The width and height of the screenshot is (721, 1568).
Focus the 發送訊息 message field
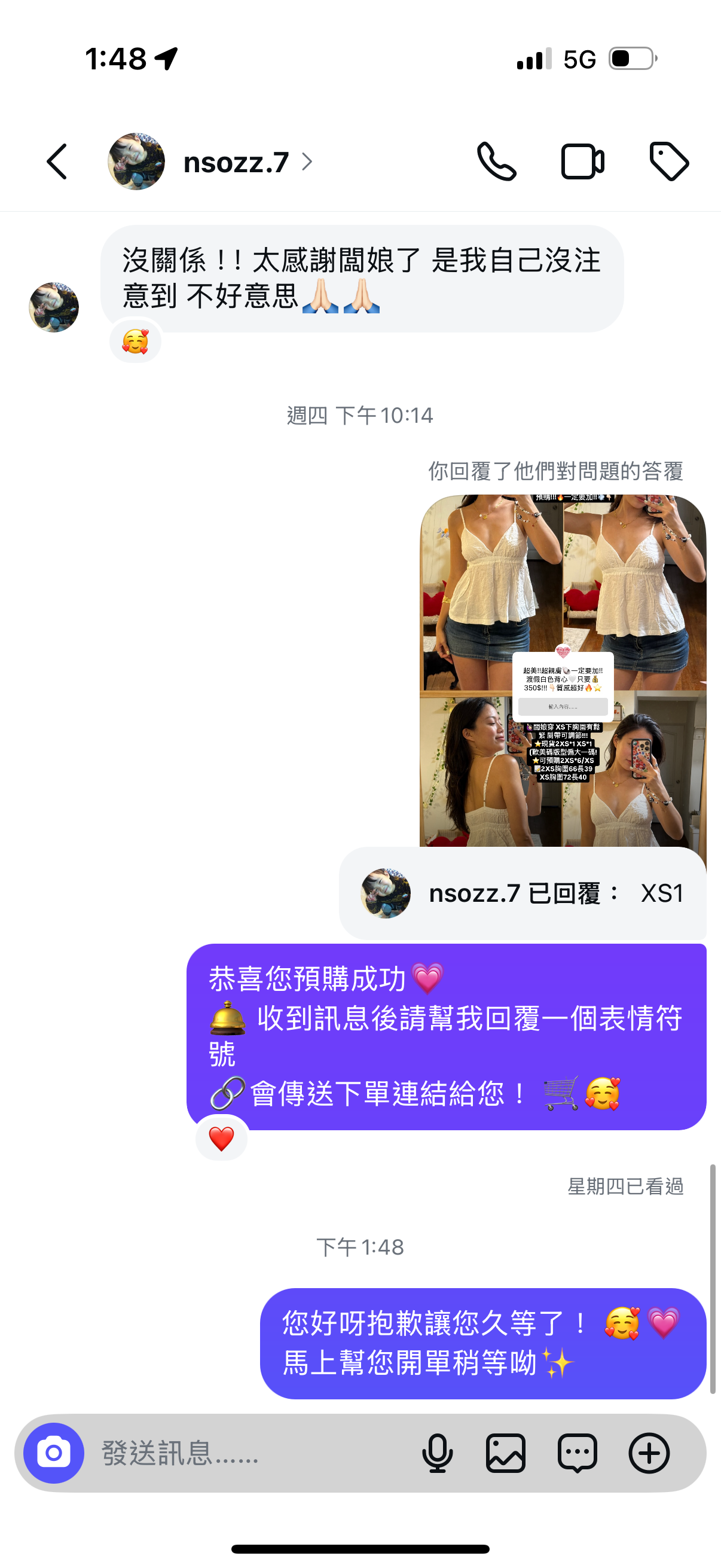click(243, 1453)
